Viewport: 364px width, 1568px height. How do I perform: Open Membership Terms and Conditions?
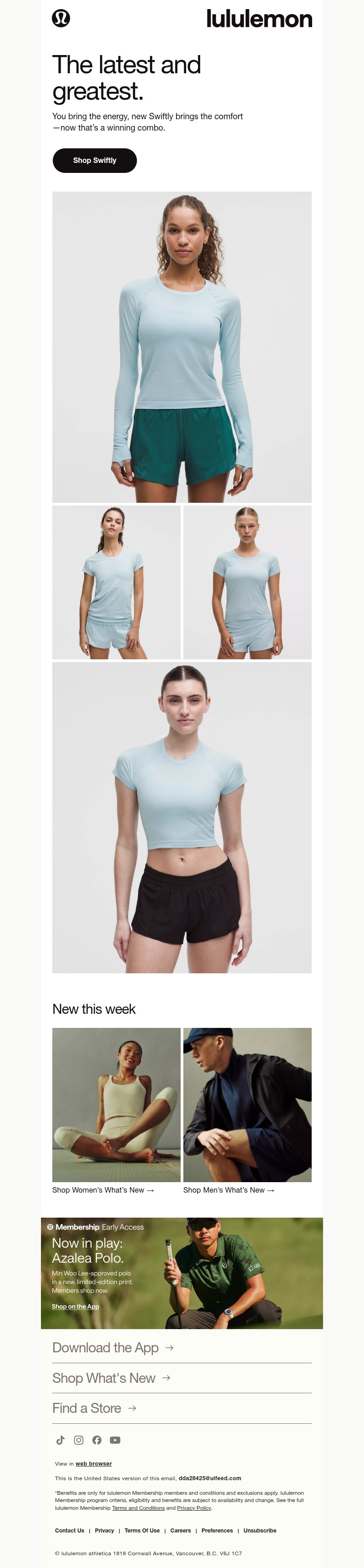click(x=138, y=1508)
